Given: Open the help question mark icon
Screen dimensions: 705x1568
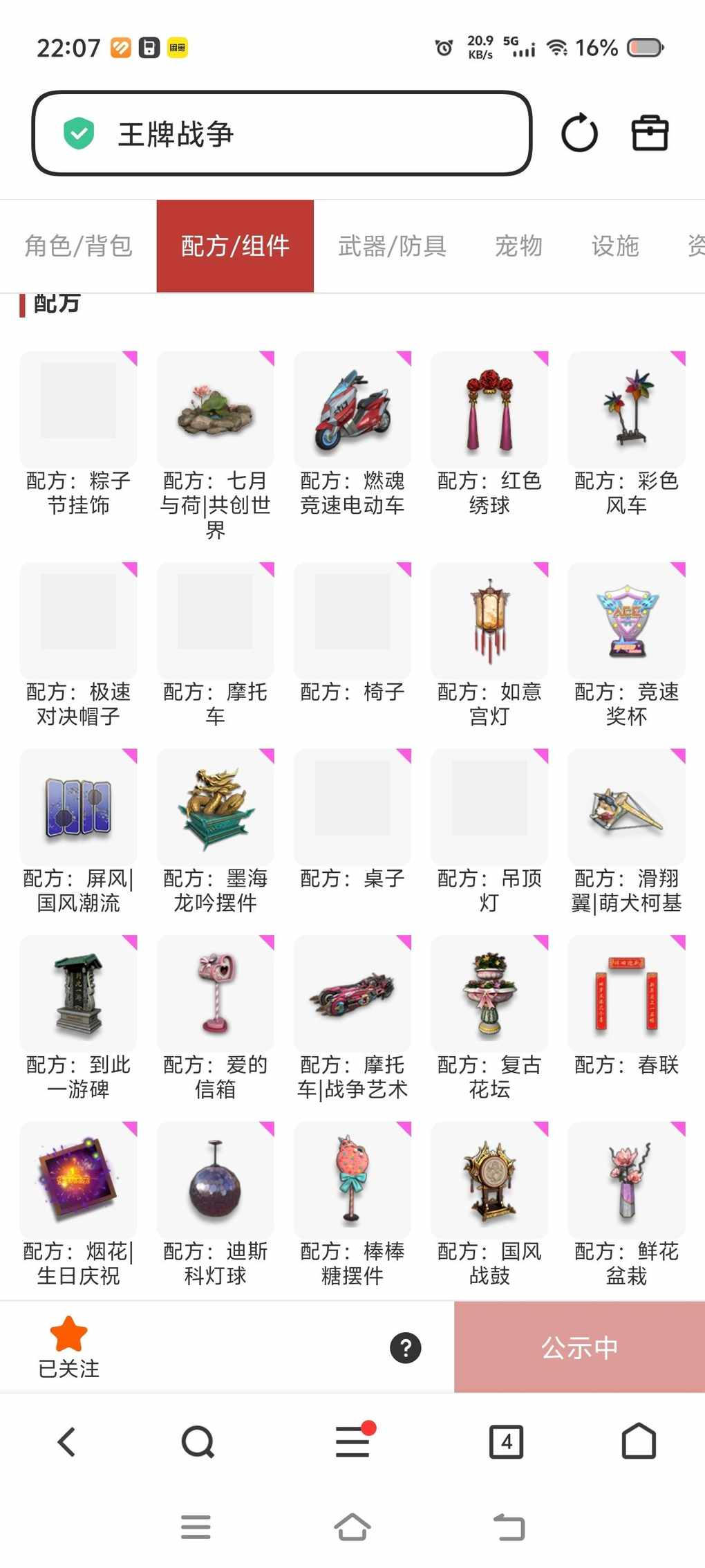Looking at the screenshot, I should [x=406, y=1347].
